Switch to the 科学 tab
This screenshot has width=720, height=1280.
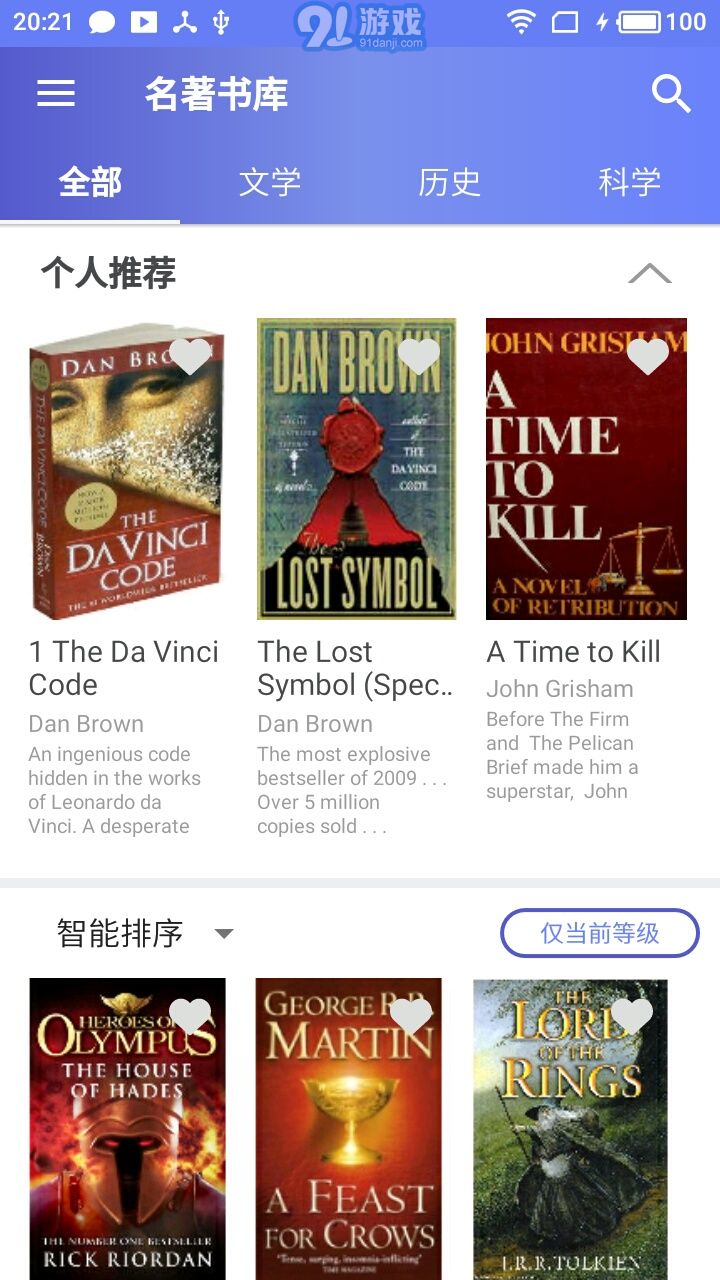pos(630,182)
